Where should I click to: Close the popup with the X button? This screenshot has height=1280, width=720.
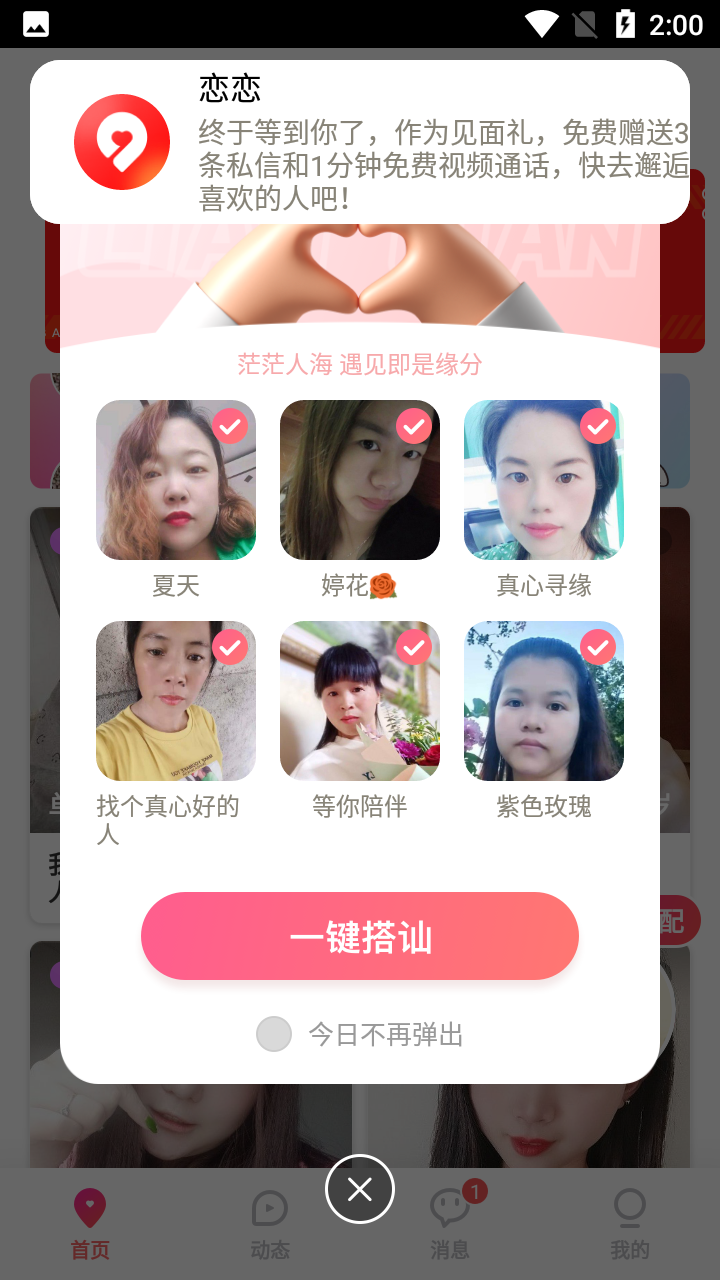point(360,1189)
